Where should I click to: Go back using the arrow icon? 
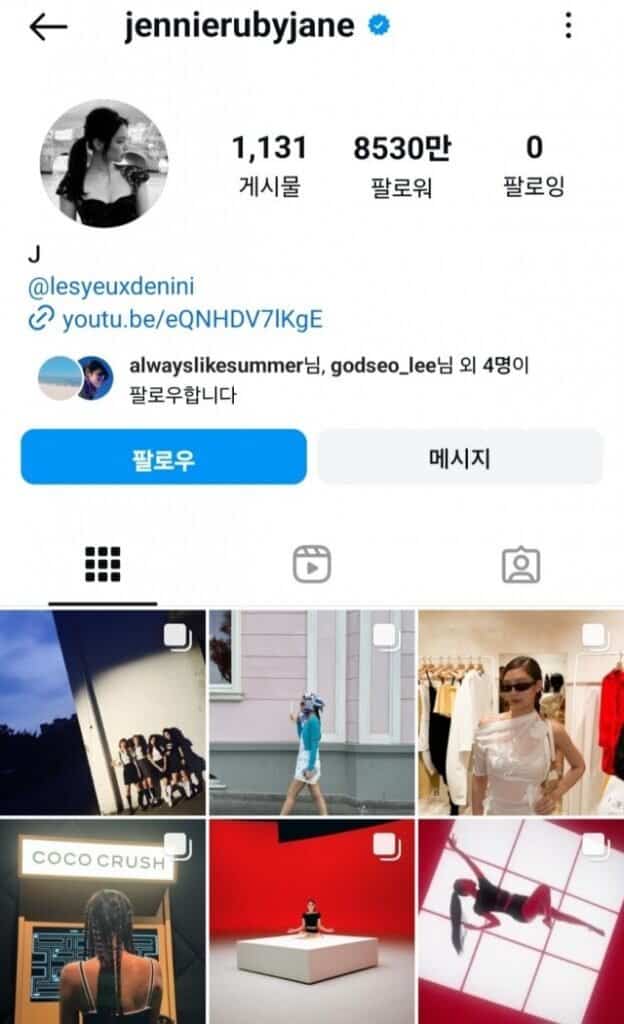coord(48,27)
